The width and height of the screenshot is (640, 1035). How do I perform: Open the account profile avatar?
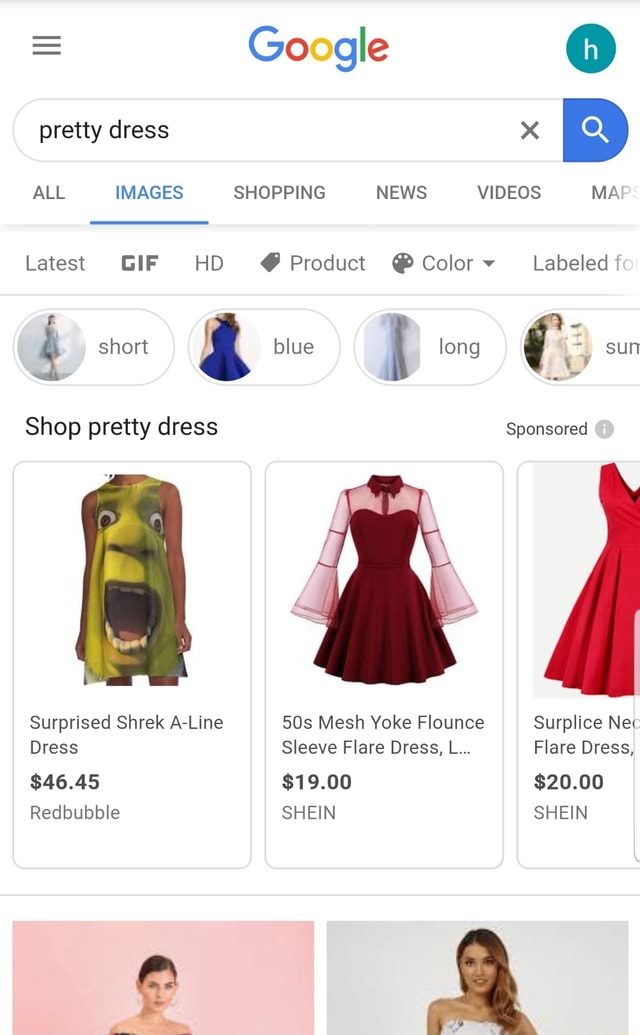pos(590,48)
